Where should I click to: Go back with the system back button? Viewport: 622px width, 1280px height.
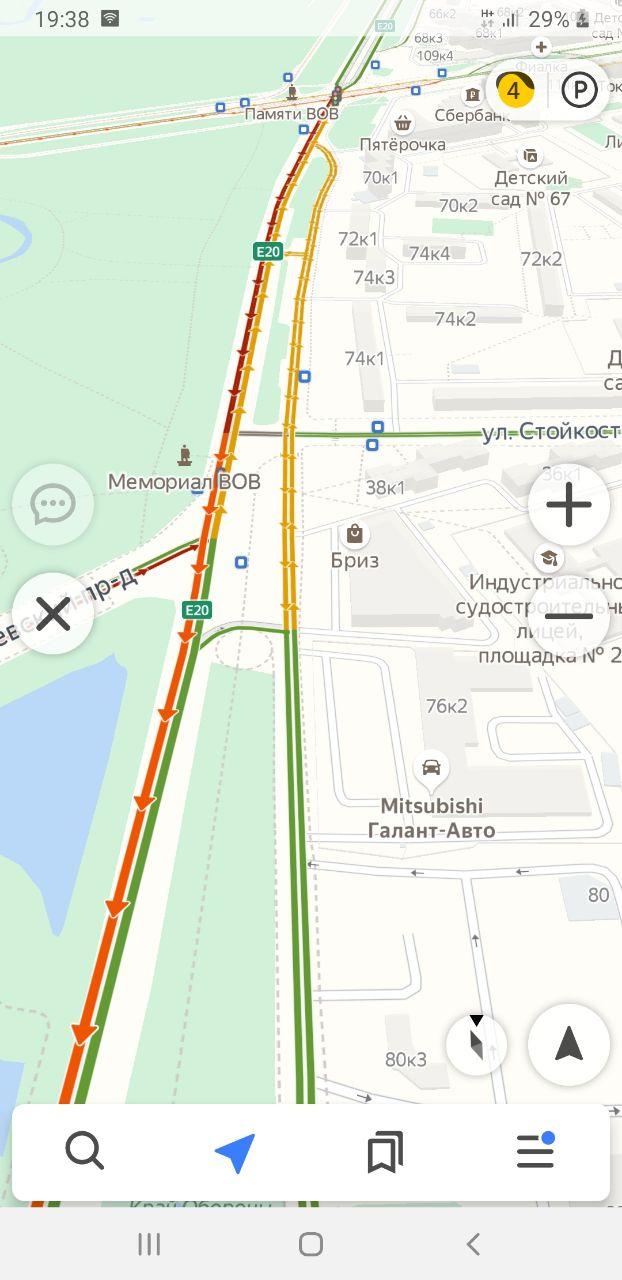click(x=473, y=1244)
